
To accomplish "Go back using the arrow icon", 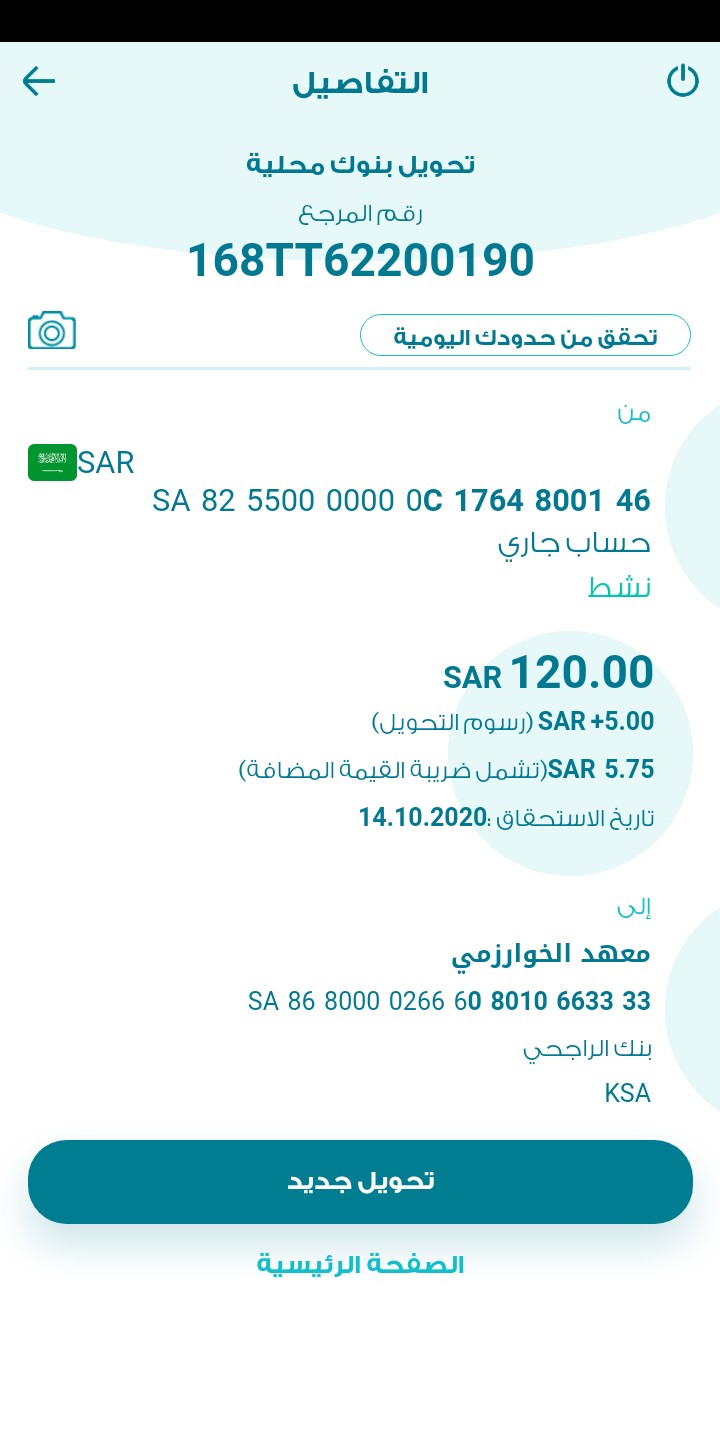I will 39,82.
